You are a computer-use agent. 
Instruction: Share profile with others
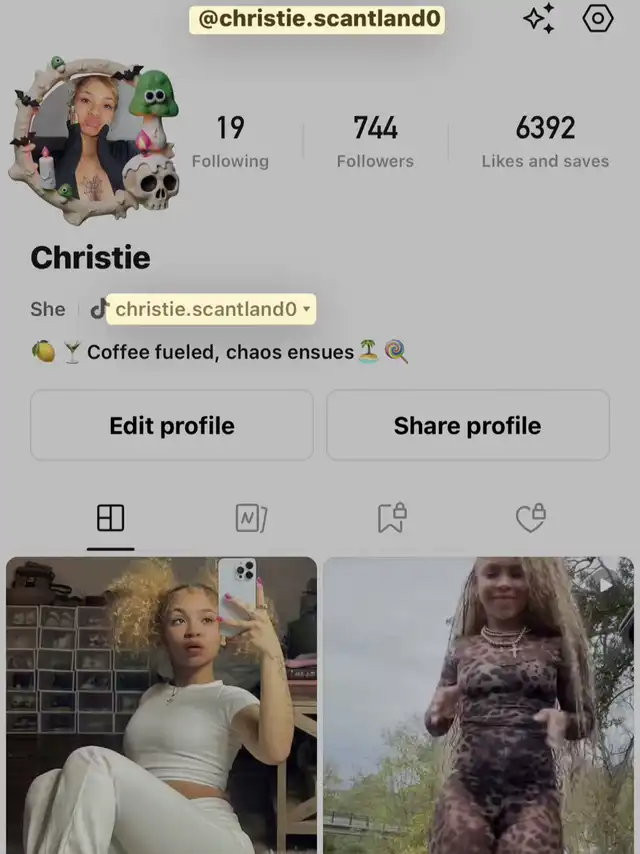point(468,426)
